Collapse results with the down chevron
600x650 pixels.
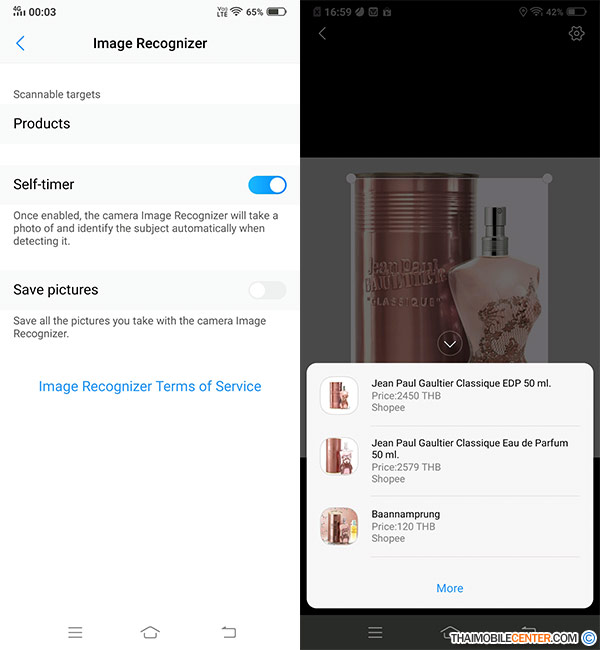(x=450, y=343)
